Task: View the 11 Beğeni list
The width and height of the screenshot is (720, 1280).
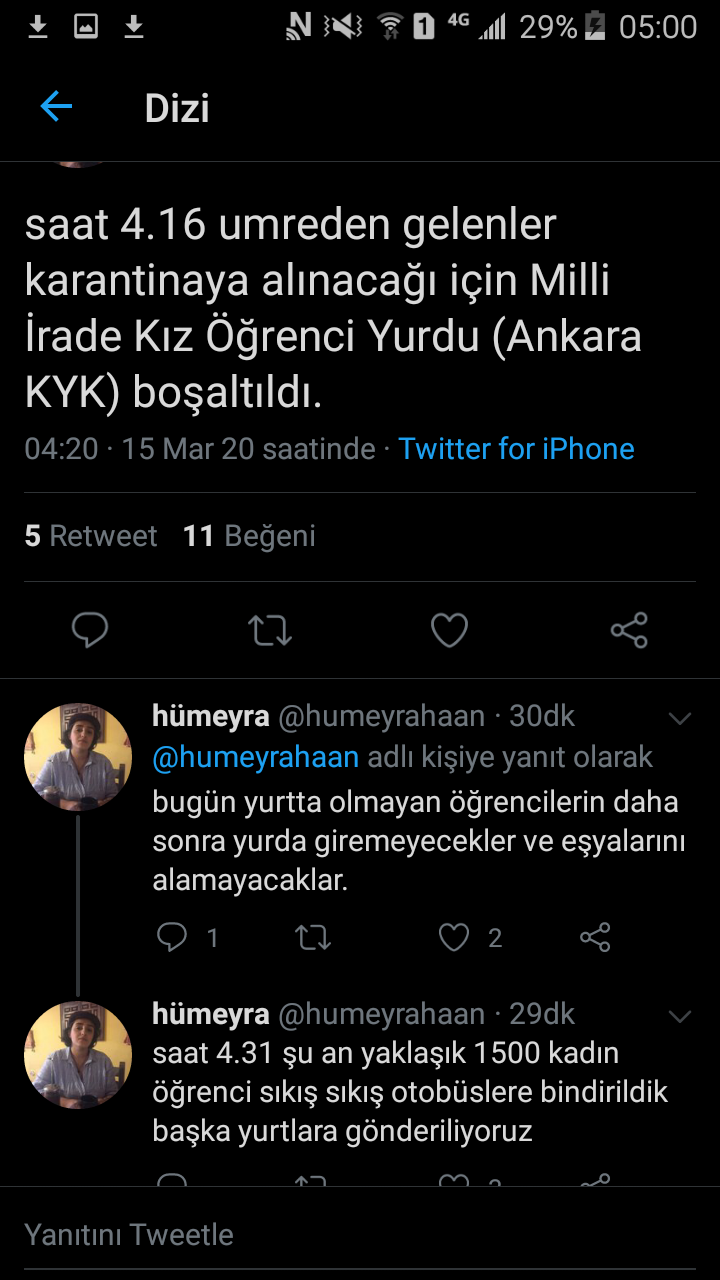Action: tap(249, 536)
